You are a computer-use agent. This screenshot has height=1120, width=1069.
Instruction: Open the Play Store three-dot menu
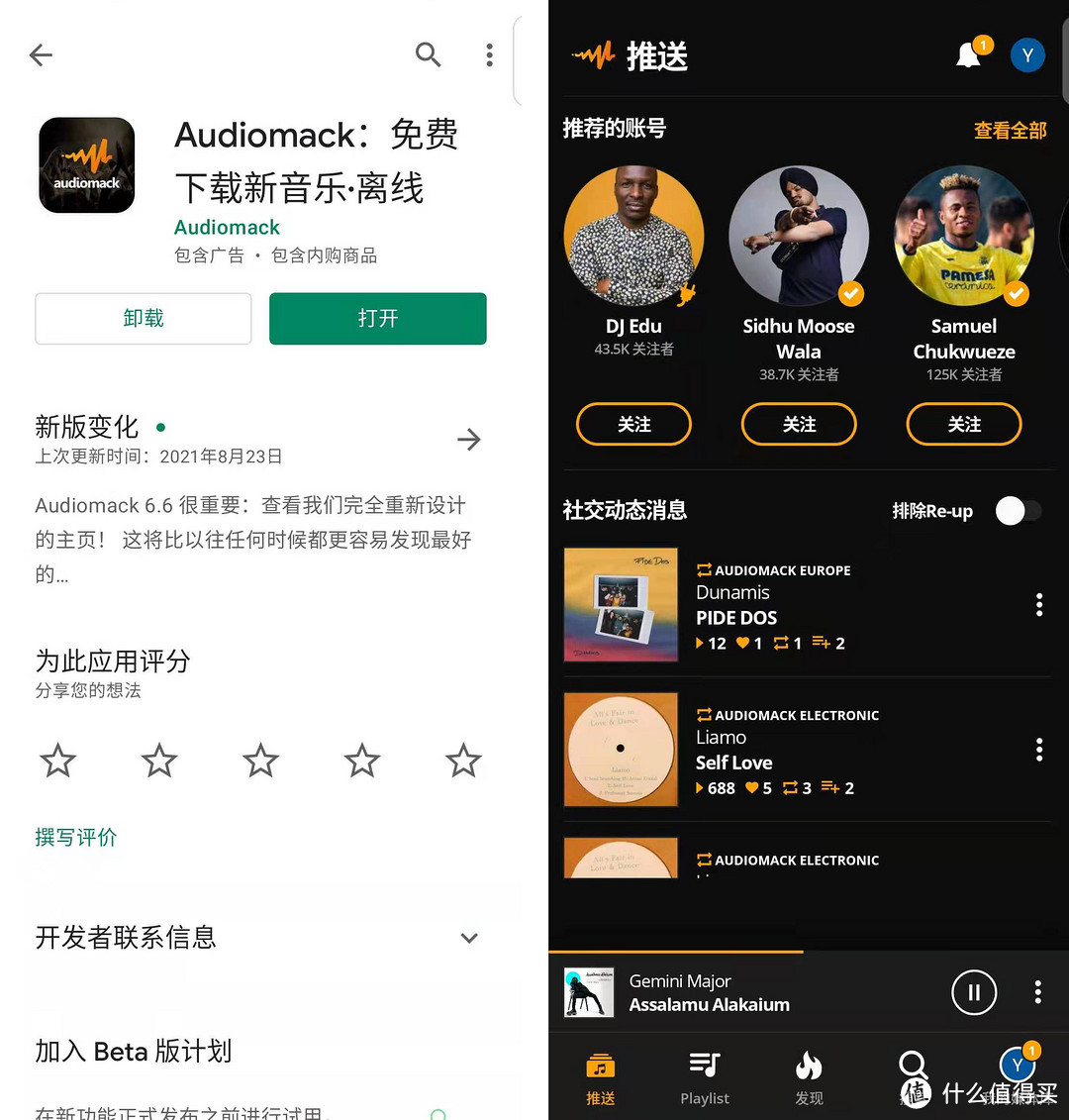pos(489,55)
